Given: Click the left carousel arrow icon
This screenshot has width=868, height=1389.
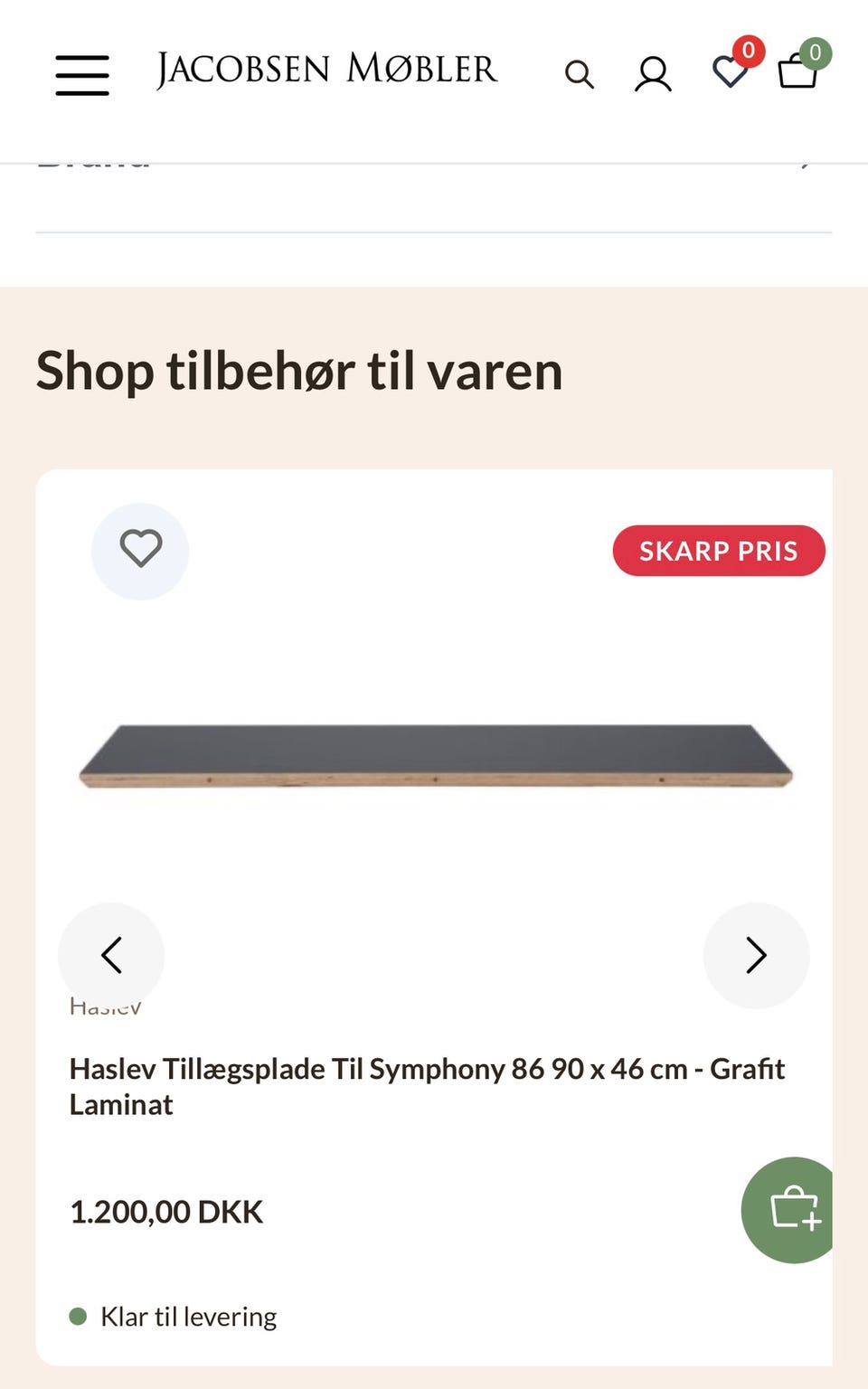Looking at the screenshot, I should click(112, 955).
